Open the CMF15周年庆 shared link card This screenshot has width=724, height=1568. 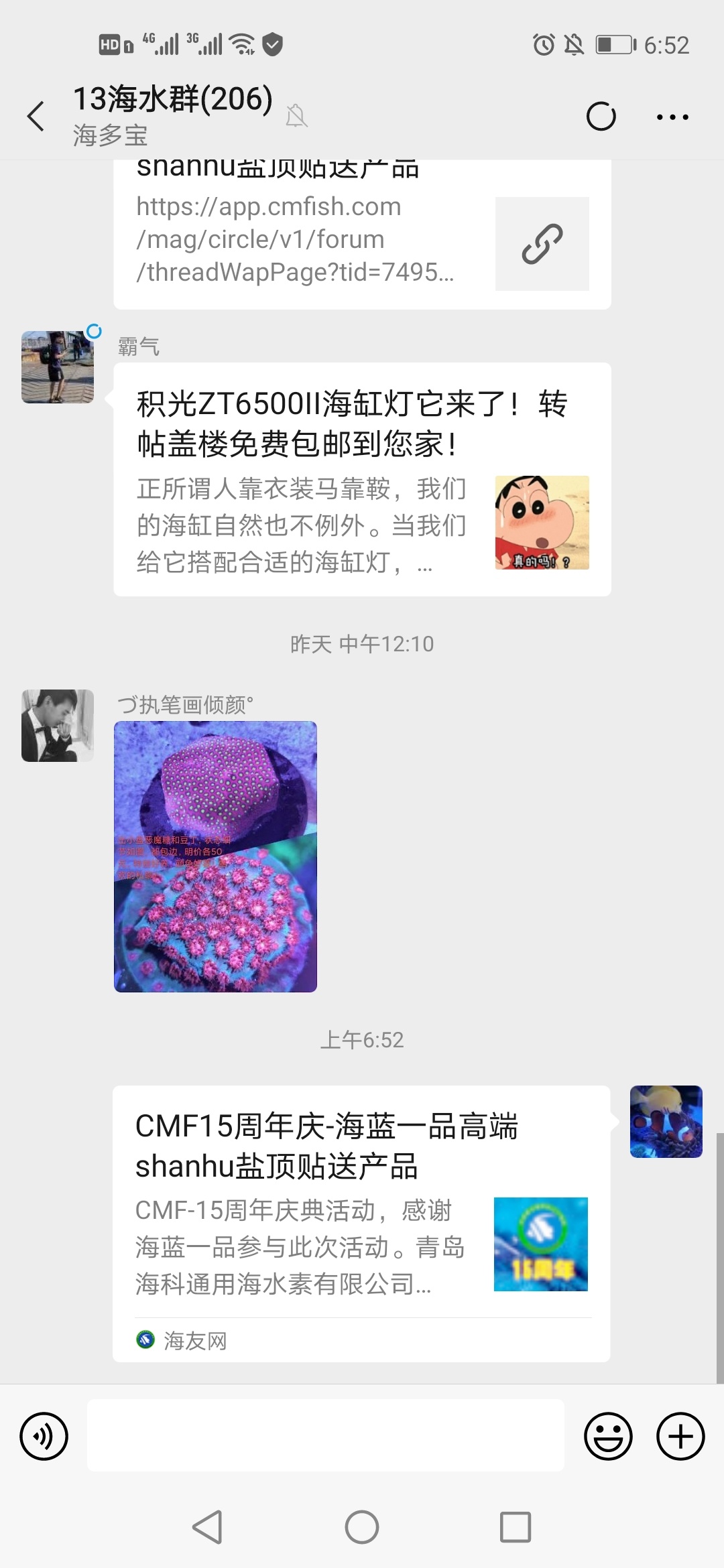pyautogui.click(x=361, y=1222)
